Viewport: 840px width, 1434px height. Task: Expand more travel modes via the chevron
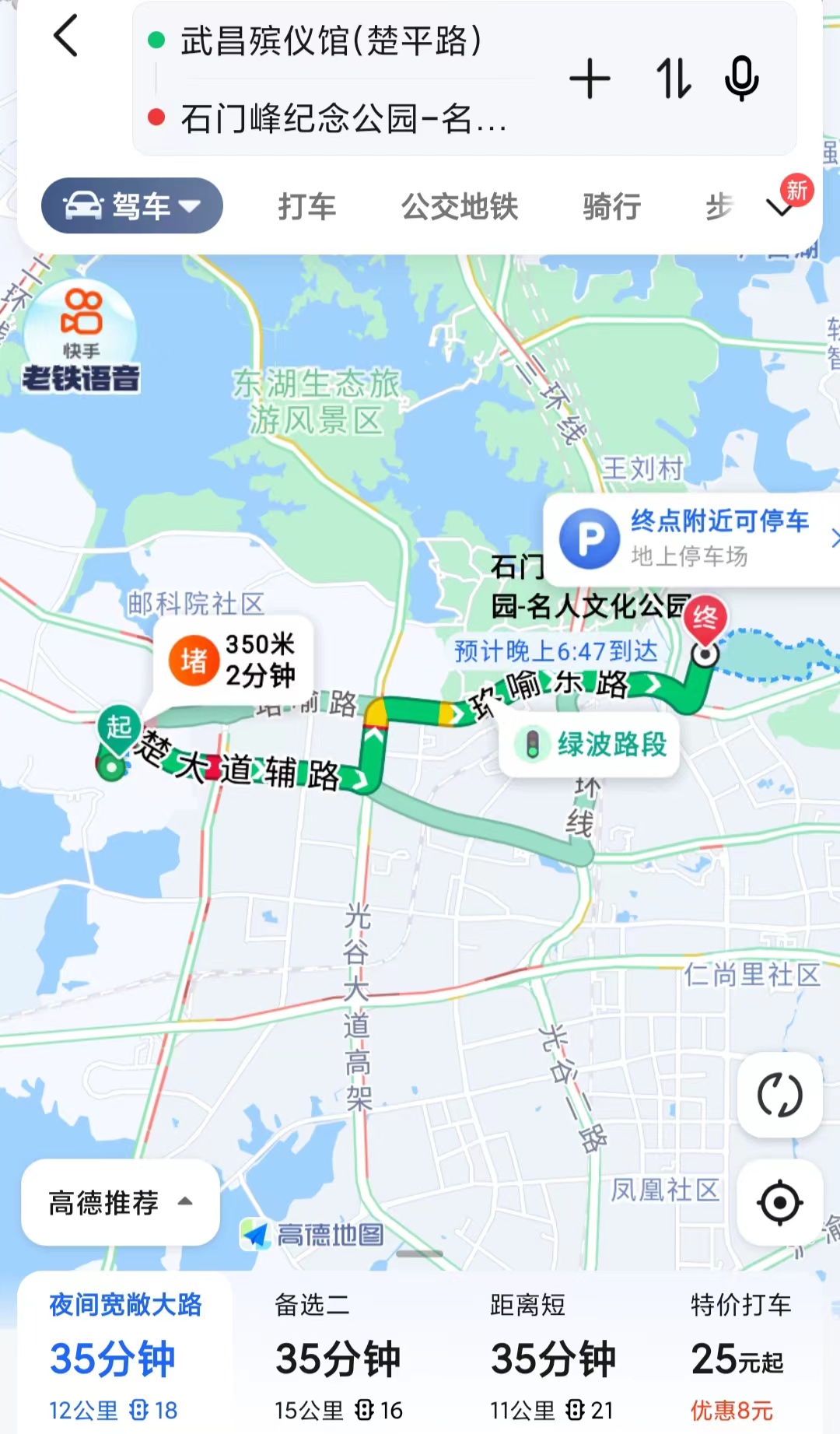778,209
